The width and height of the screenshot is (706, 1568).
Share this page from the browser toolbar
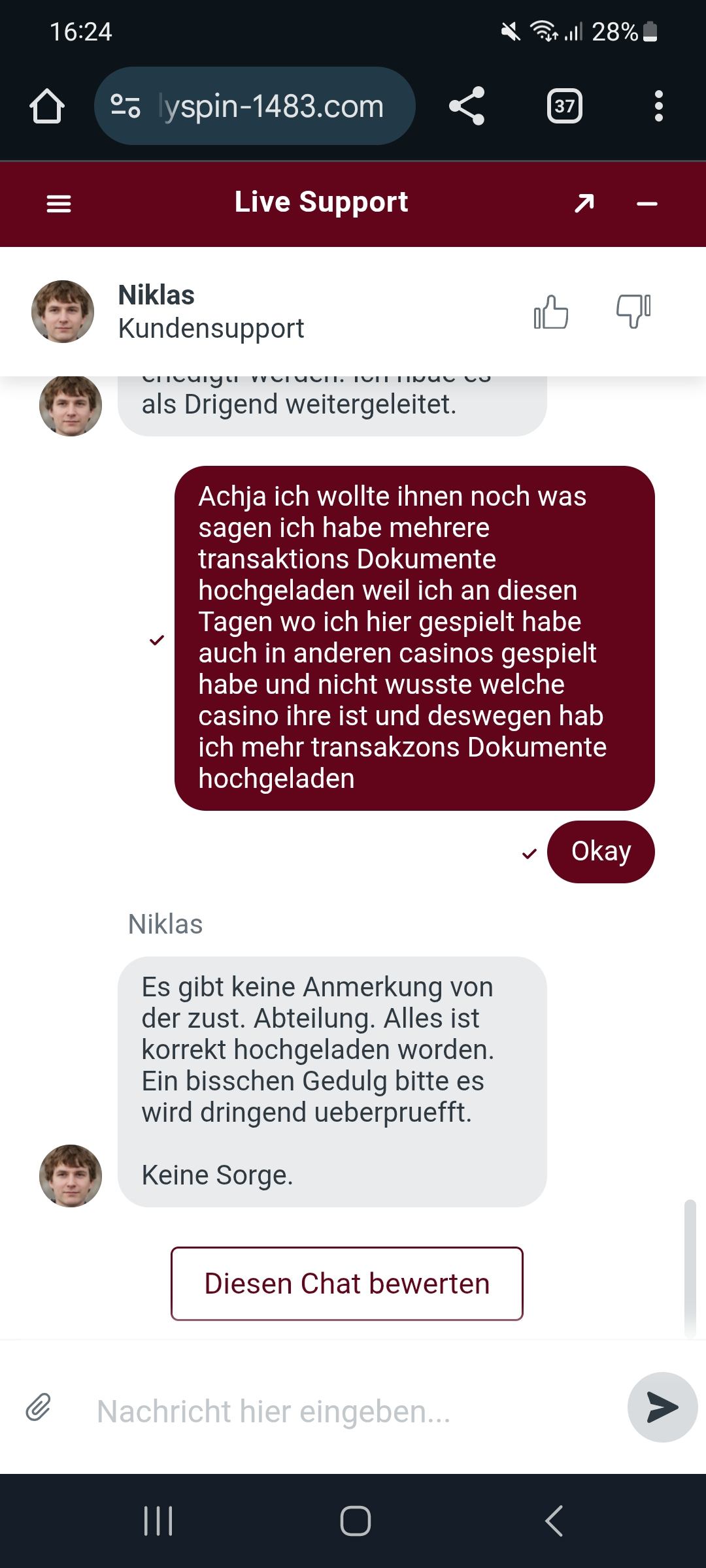467,106
